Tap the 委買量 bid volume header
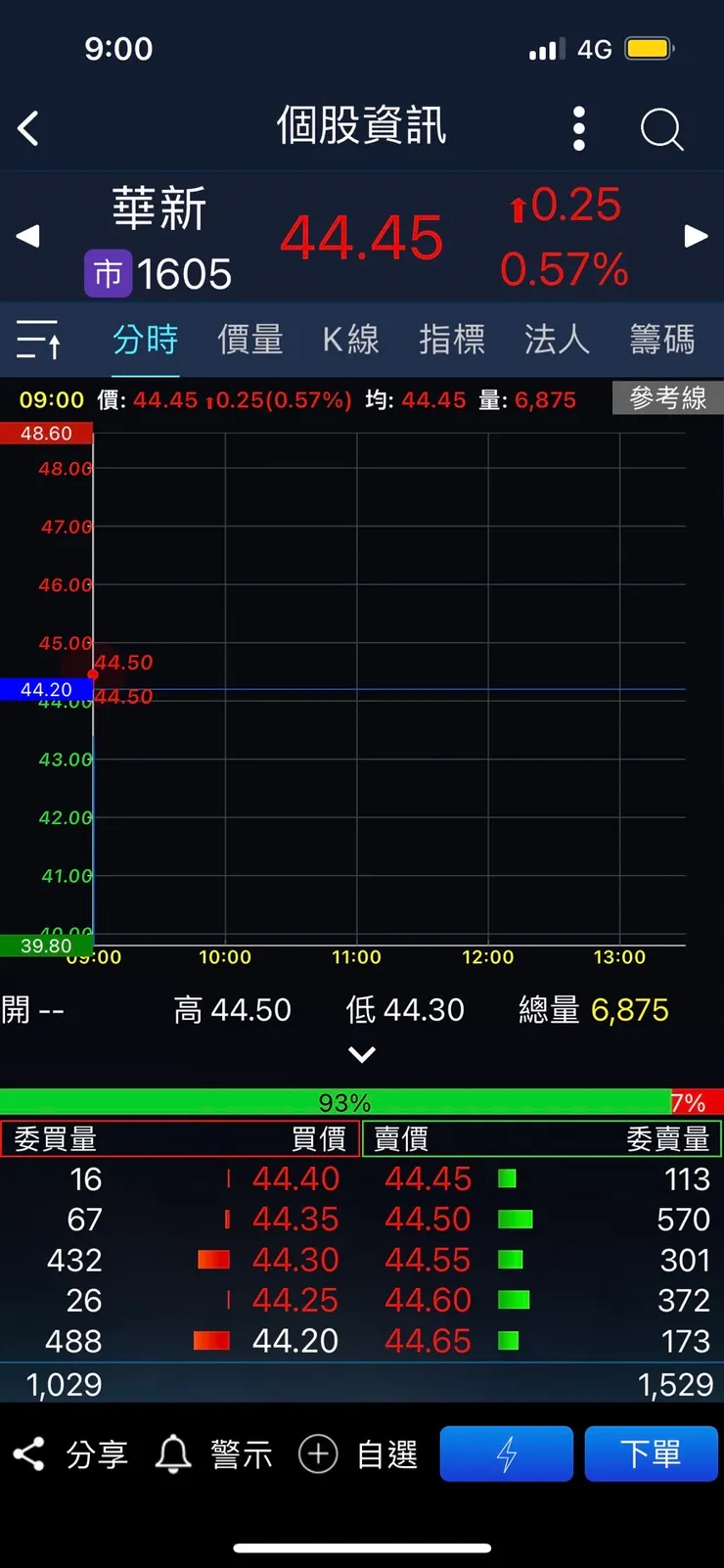This screenshot has height=1568, width=724. tap(54, 1138)
